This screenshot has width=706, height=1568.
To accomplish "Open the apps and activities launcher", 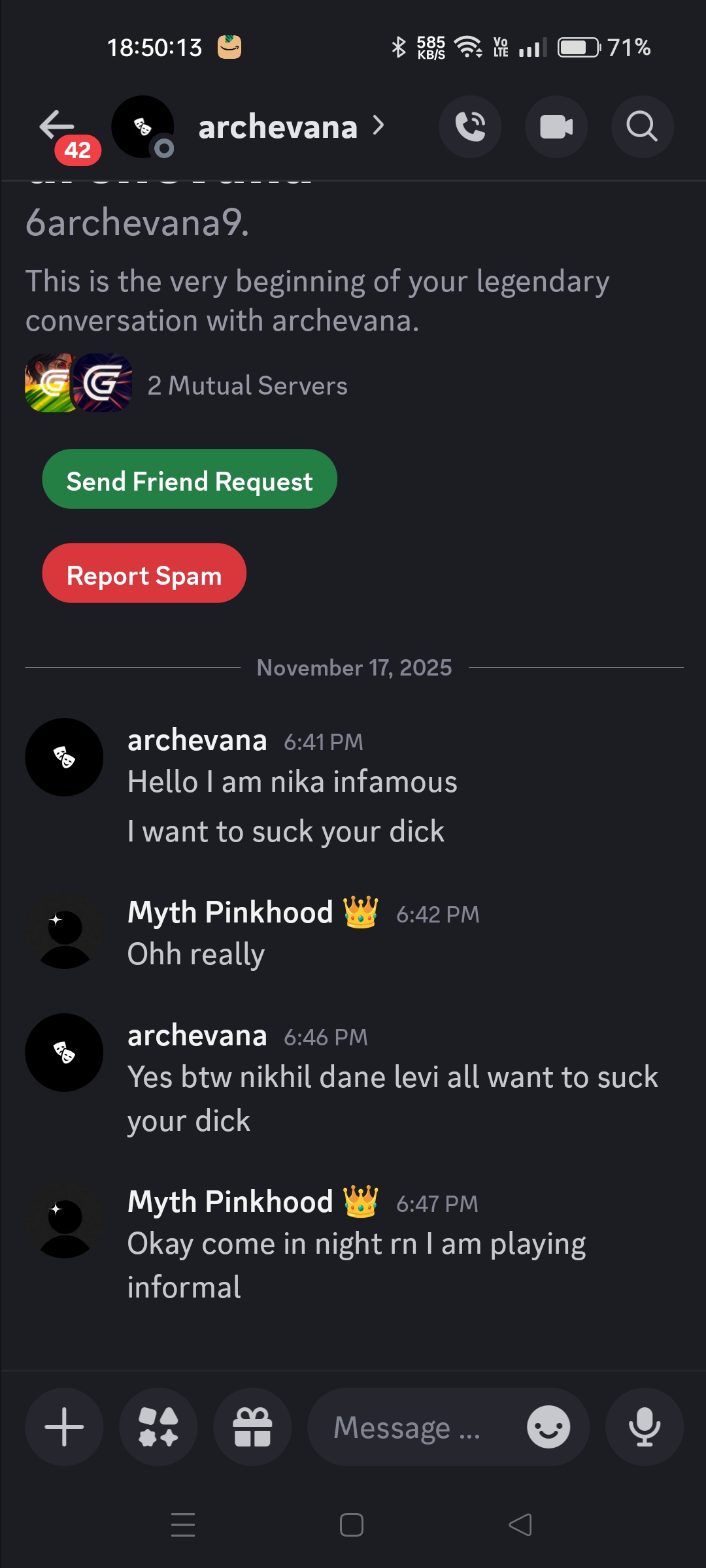I will click(158, 1427).
